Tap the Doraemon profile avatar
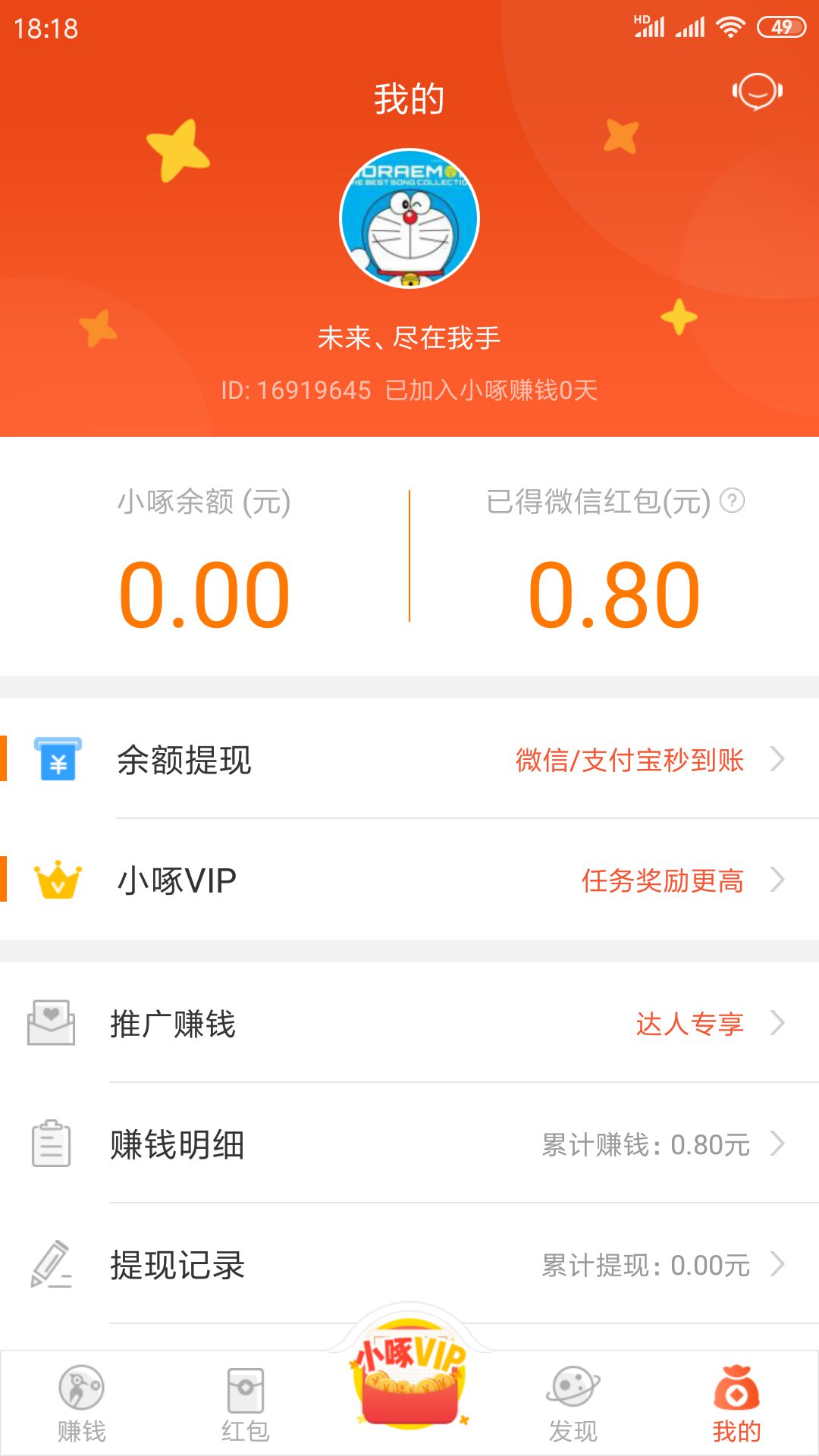819x1456 pixels. pyautogui.click(x=408, y=218)
